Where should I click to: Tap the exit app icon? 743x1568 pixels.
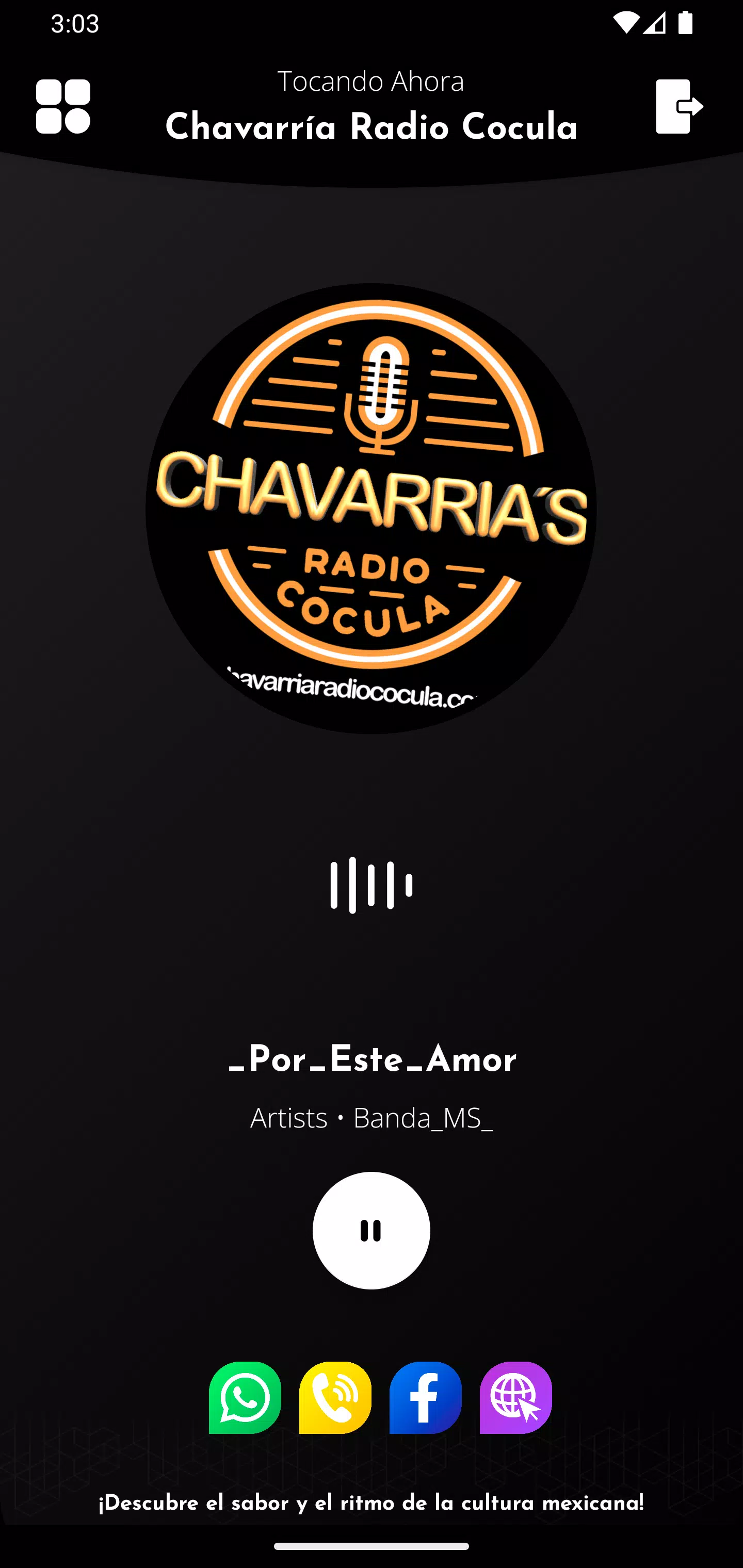679,107
